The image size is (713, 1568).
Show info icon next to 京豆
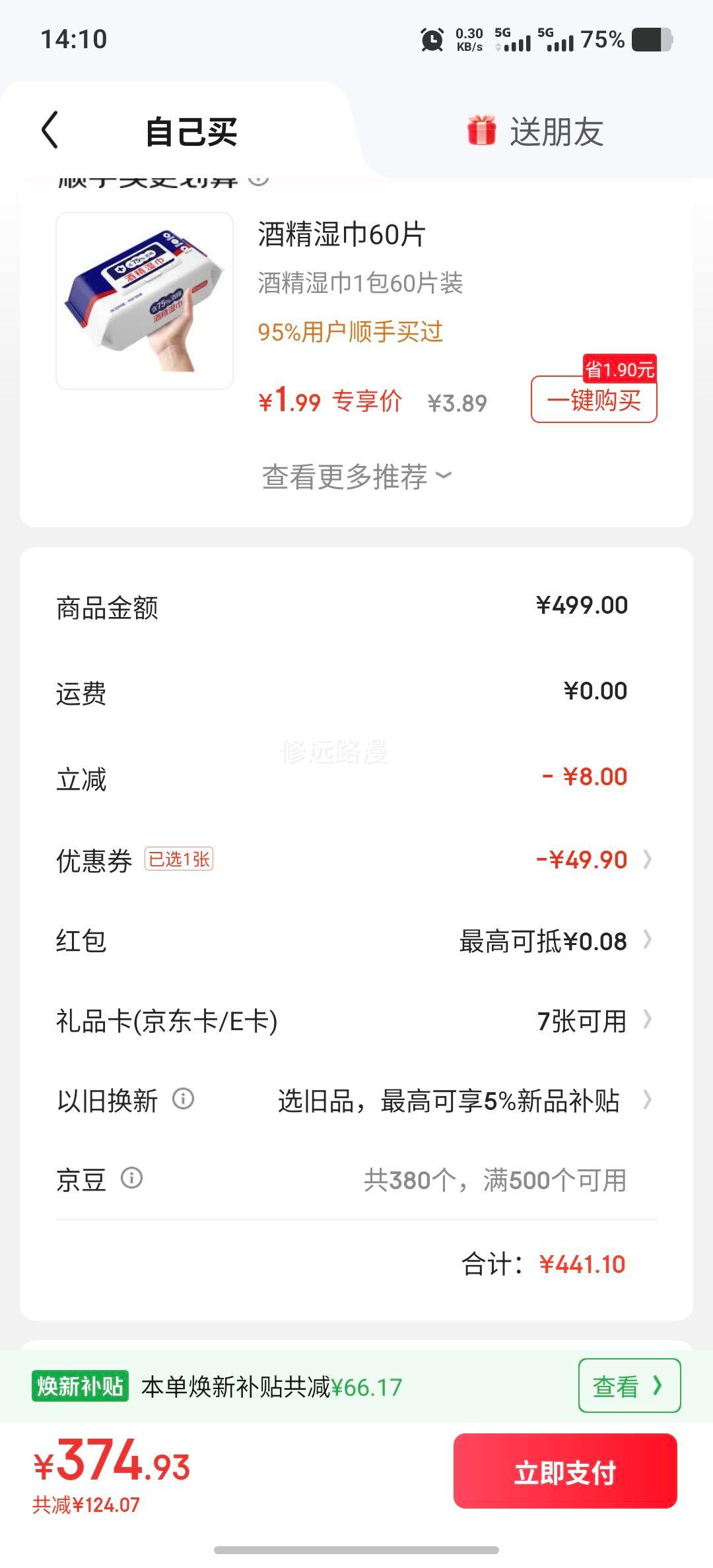tap(132, 1178)
